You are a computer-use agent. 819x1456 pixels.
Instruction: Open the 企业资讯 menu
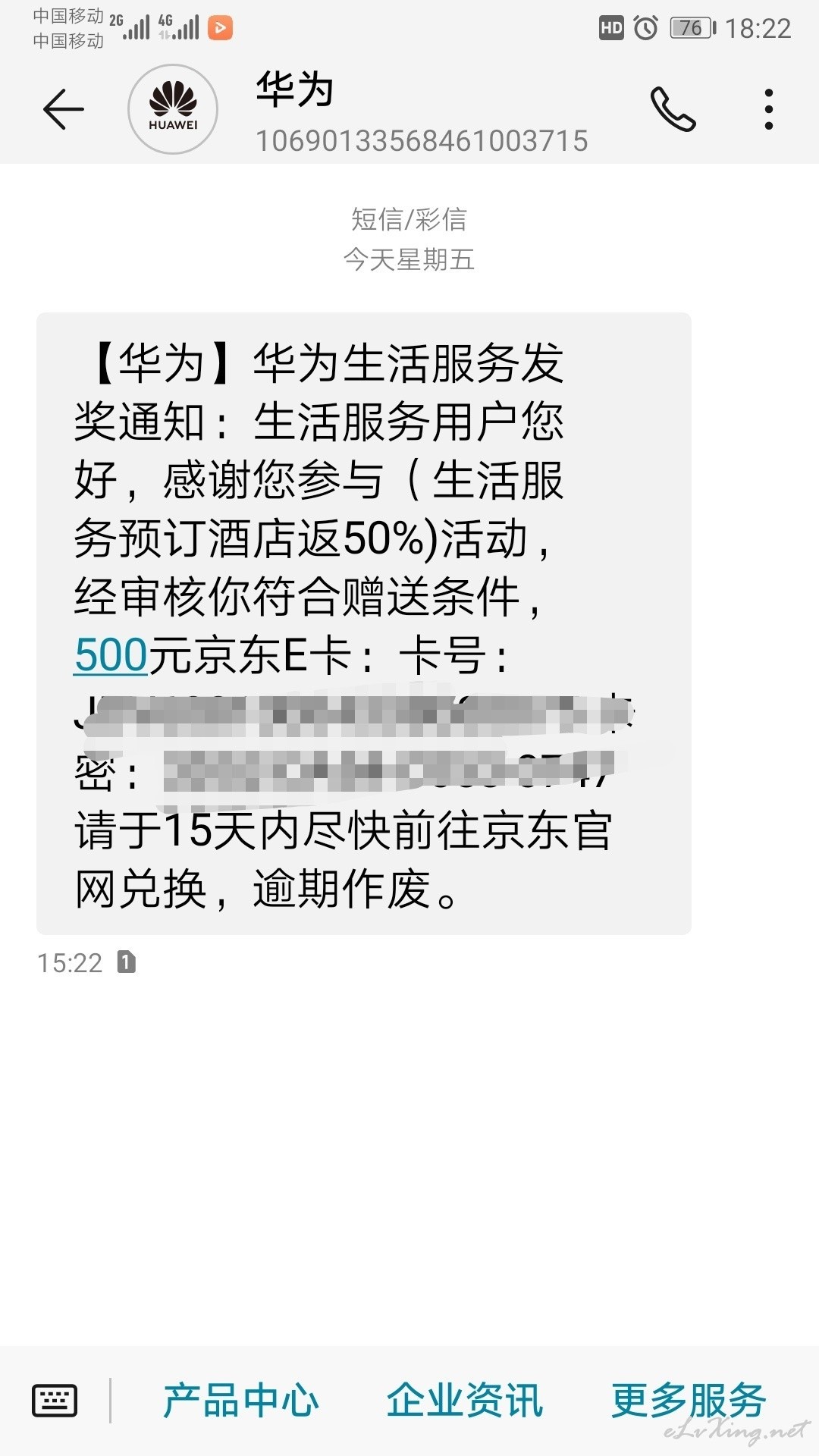click(465, 1400)
